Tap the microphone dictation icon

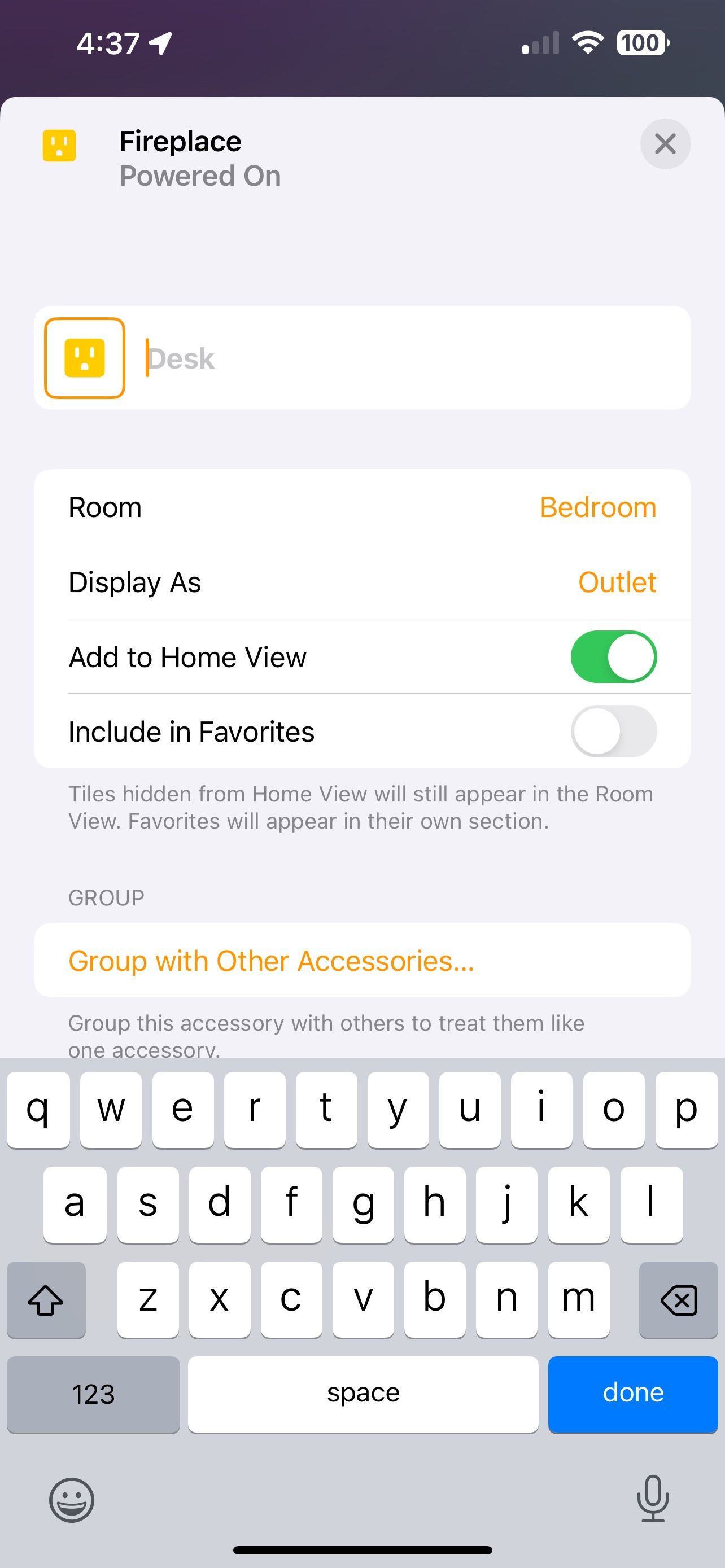[653, 1500]
